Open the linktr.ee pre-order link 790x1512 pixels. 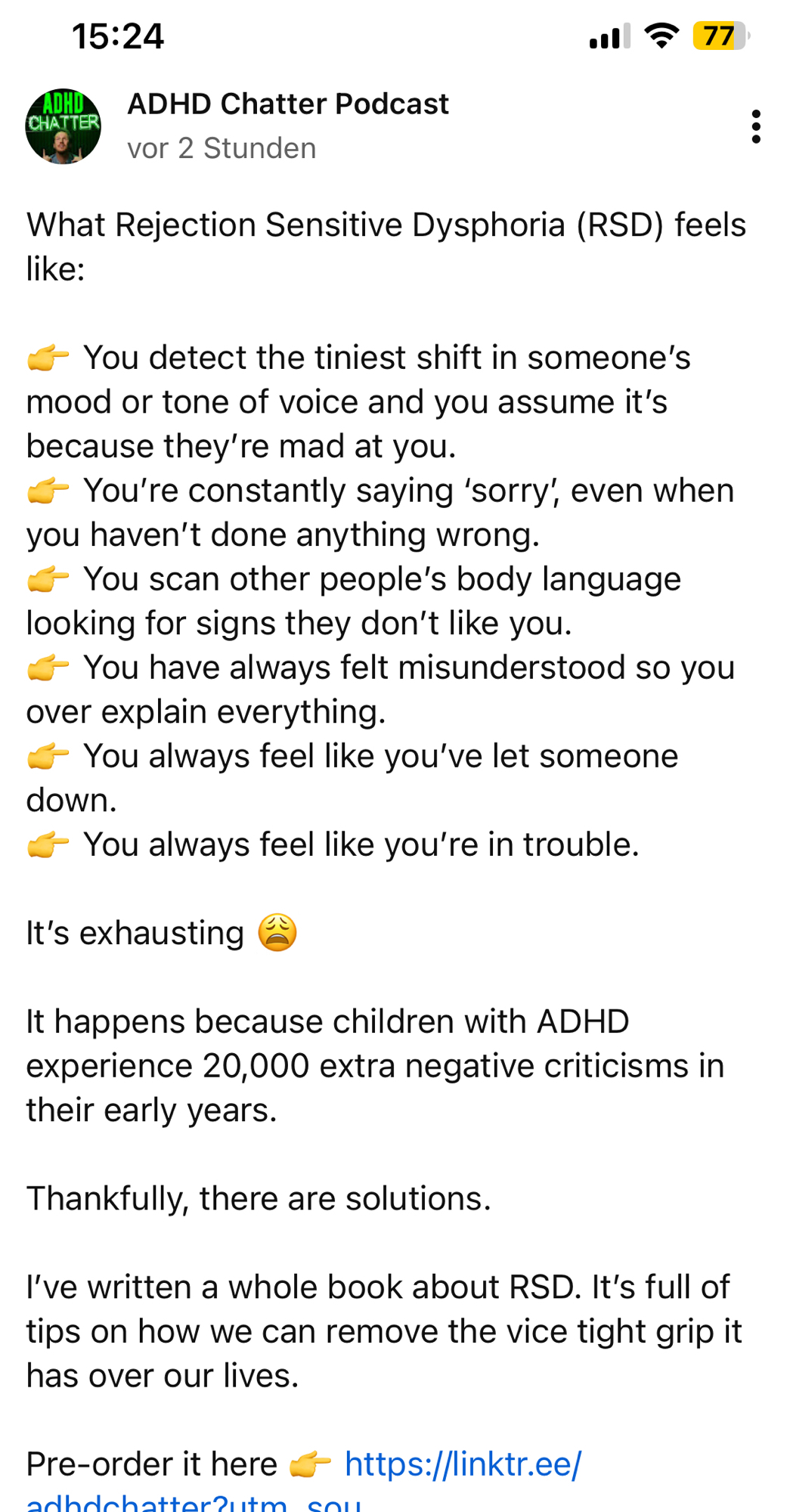463,1464
